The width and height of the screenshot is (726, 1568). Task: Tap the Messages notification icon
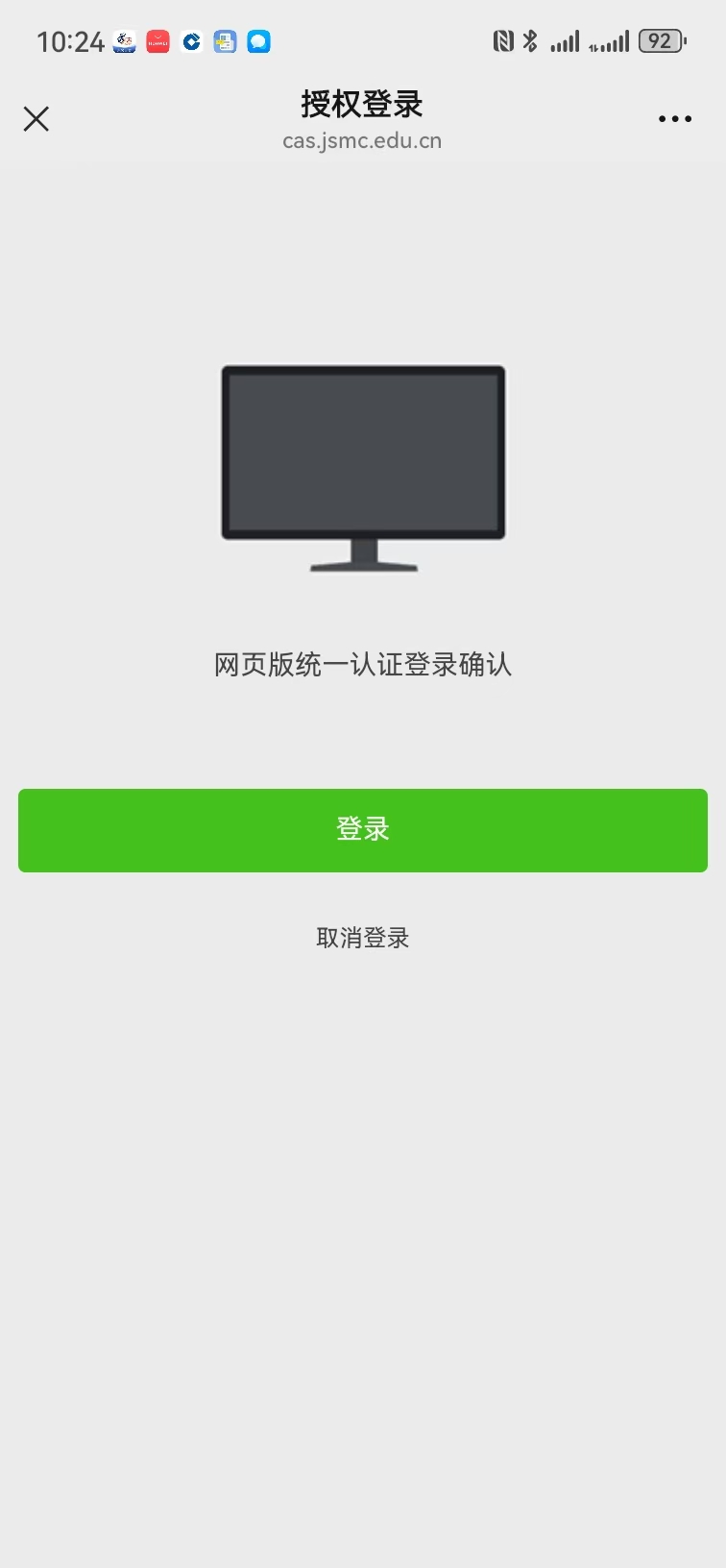tap(259, 41)
